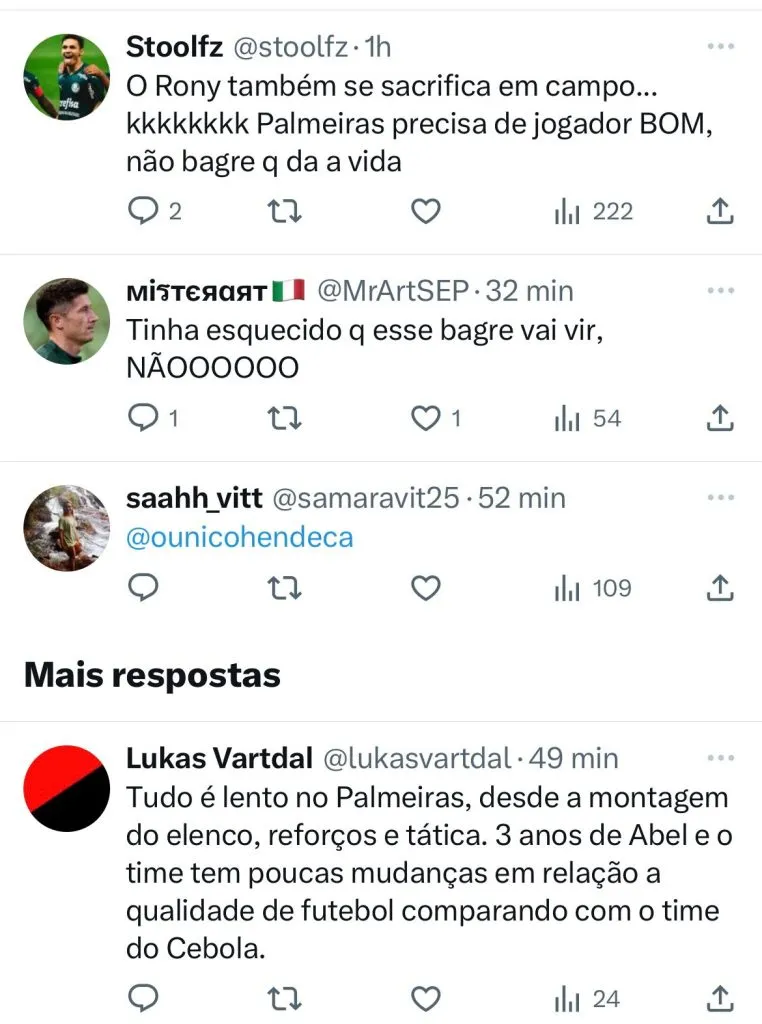Retweet saahh_vitt's reply

[286, 588]
